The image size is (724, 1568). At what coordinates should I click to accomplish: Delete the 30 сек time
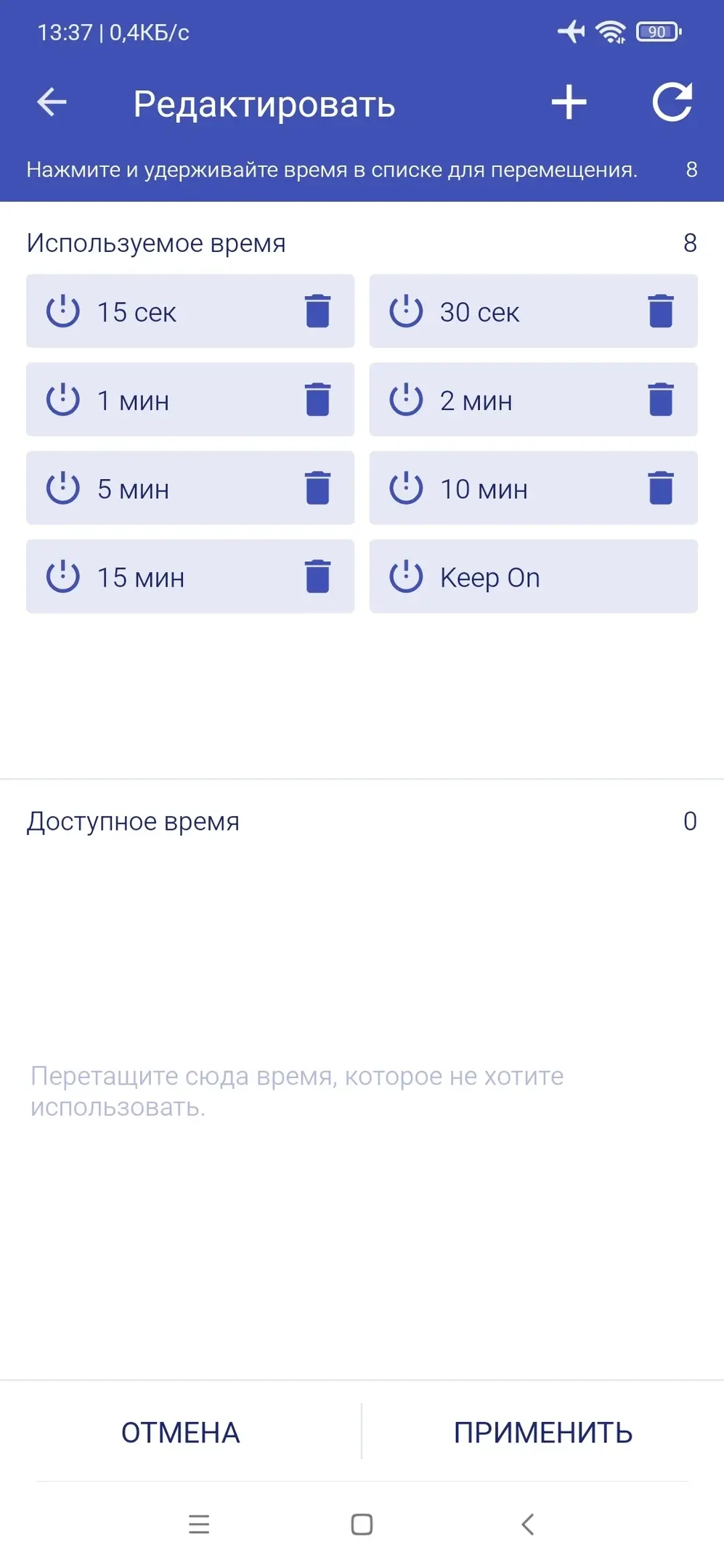(660, 311)
